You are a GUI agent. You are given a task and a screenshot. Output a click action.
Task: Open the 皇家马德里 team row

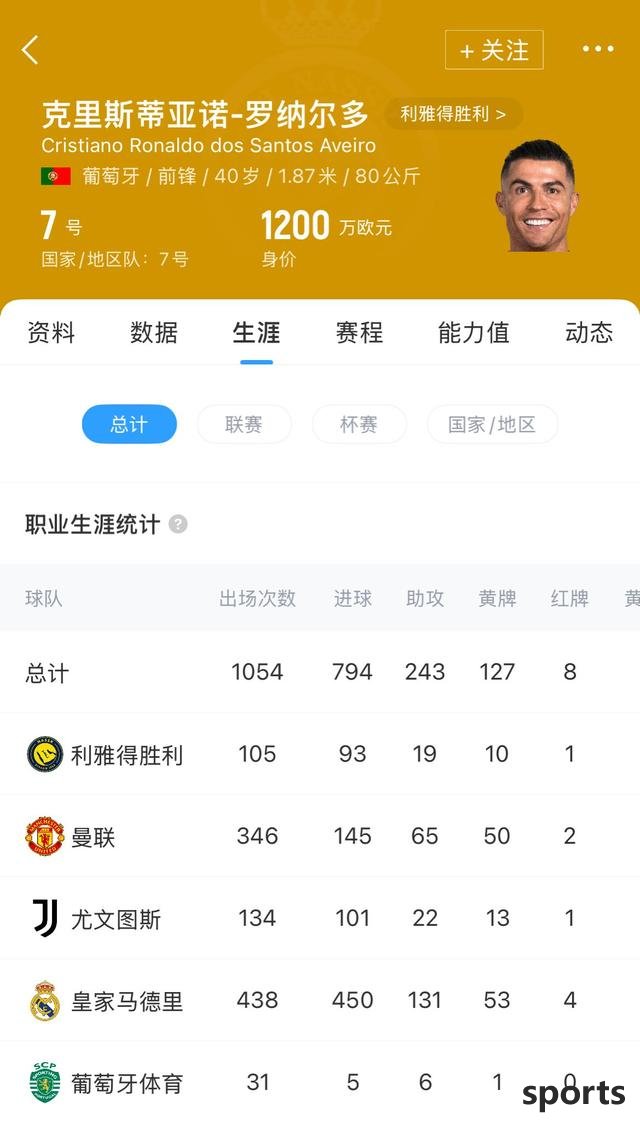pyautogui.click(x=320, y=1000)
